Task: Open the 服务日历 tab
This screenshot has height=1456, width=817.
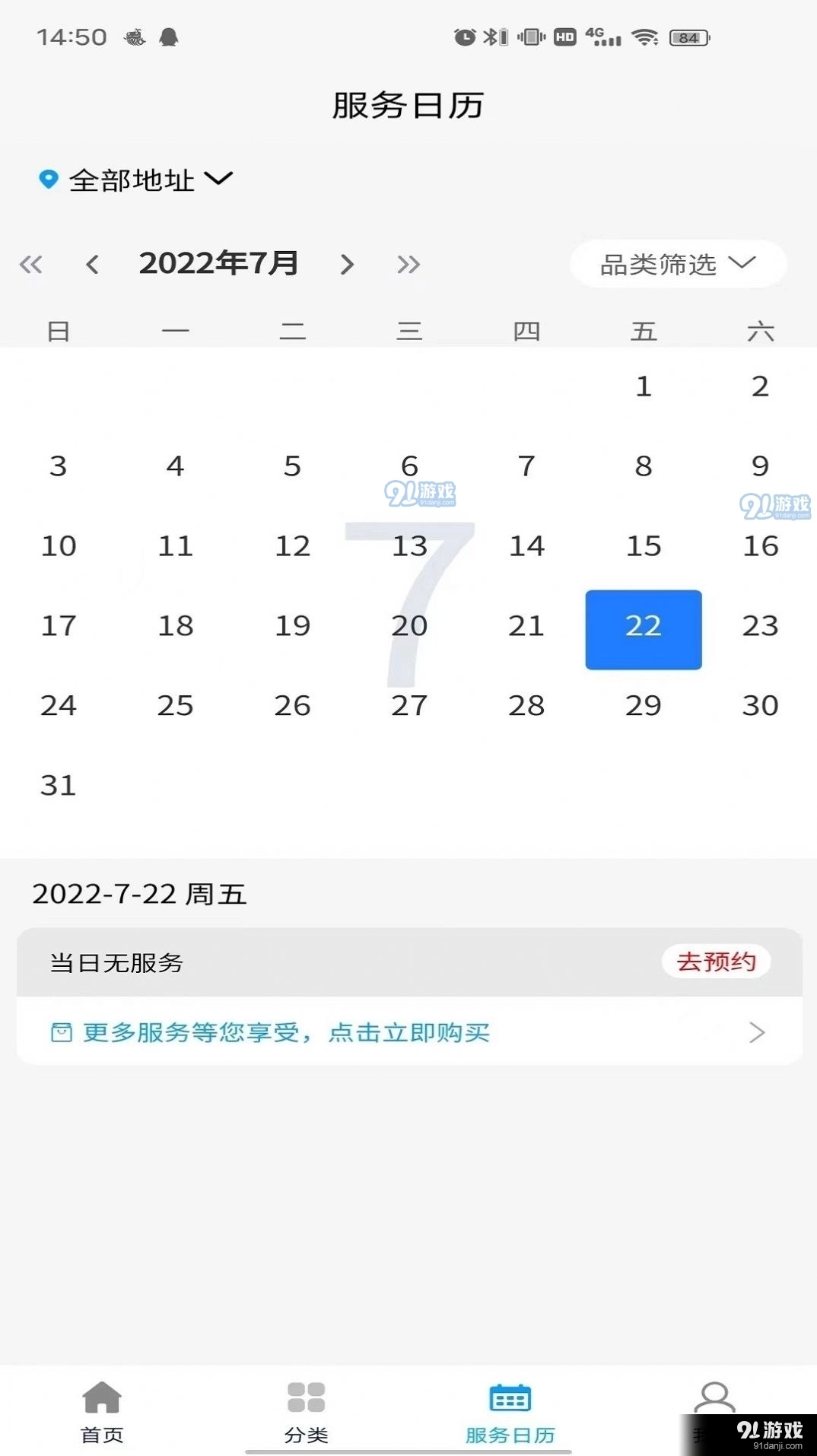Action: [x=510, y=1413]
